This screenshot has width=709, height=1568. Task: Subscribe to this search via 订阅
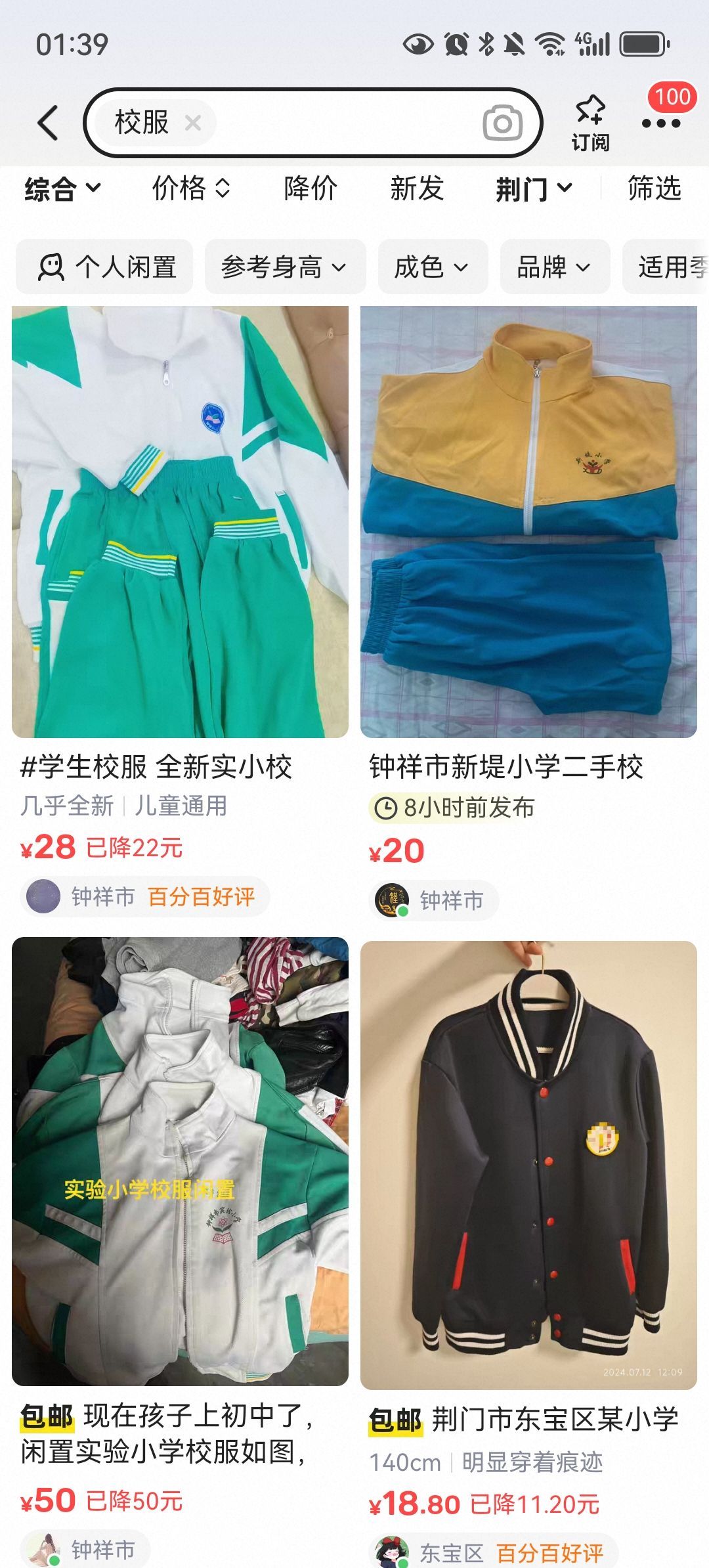pos(590,123)
